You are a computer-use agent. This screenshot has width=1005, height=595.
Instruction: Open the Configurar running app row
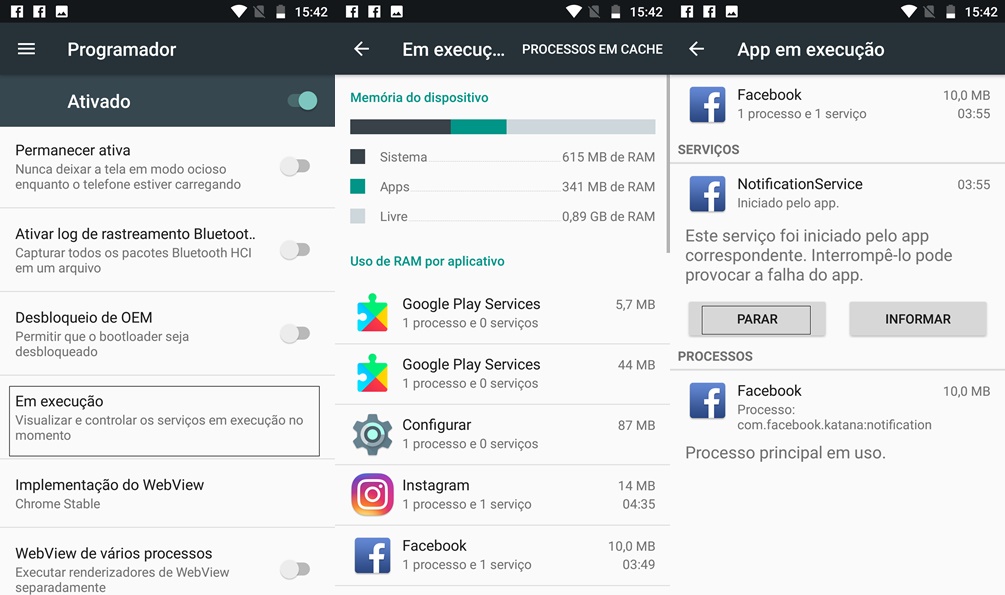(503, 434)
